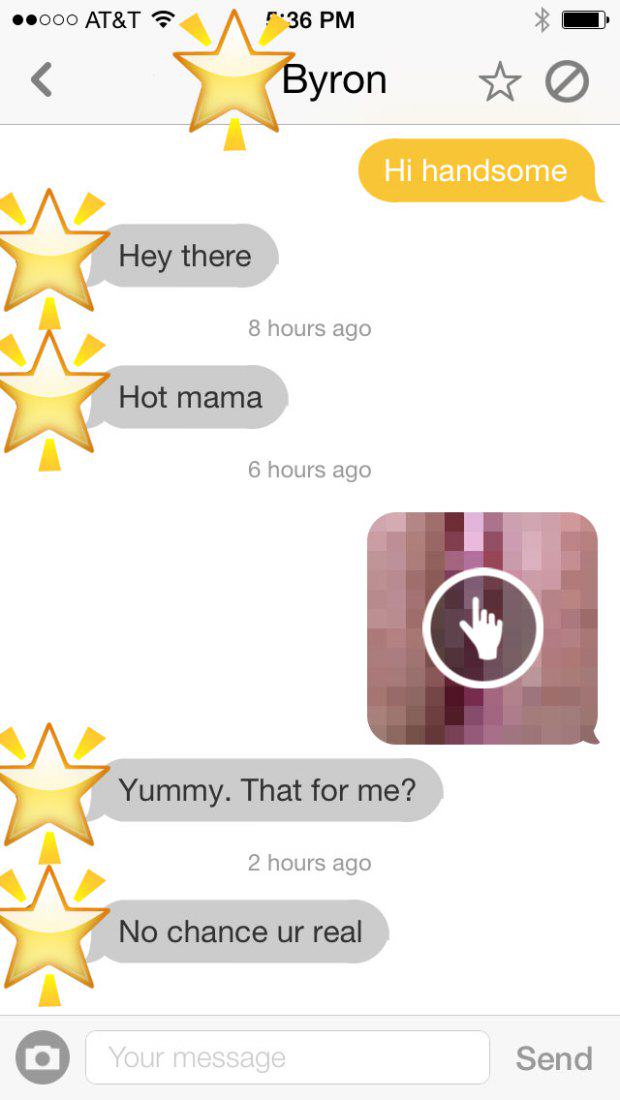620x1100 pixels.
Task: Focus the Your message text field
Action: pyautogui.click(x=287, y=1057)
